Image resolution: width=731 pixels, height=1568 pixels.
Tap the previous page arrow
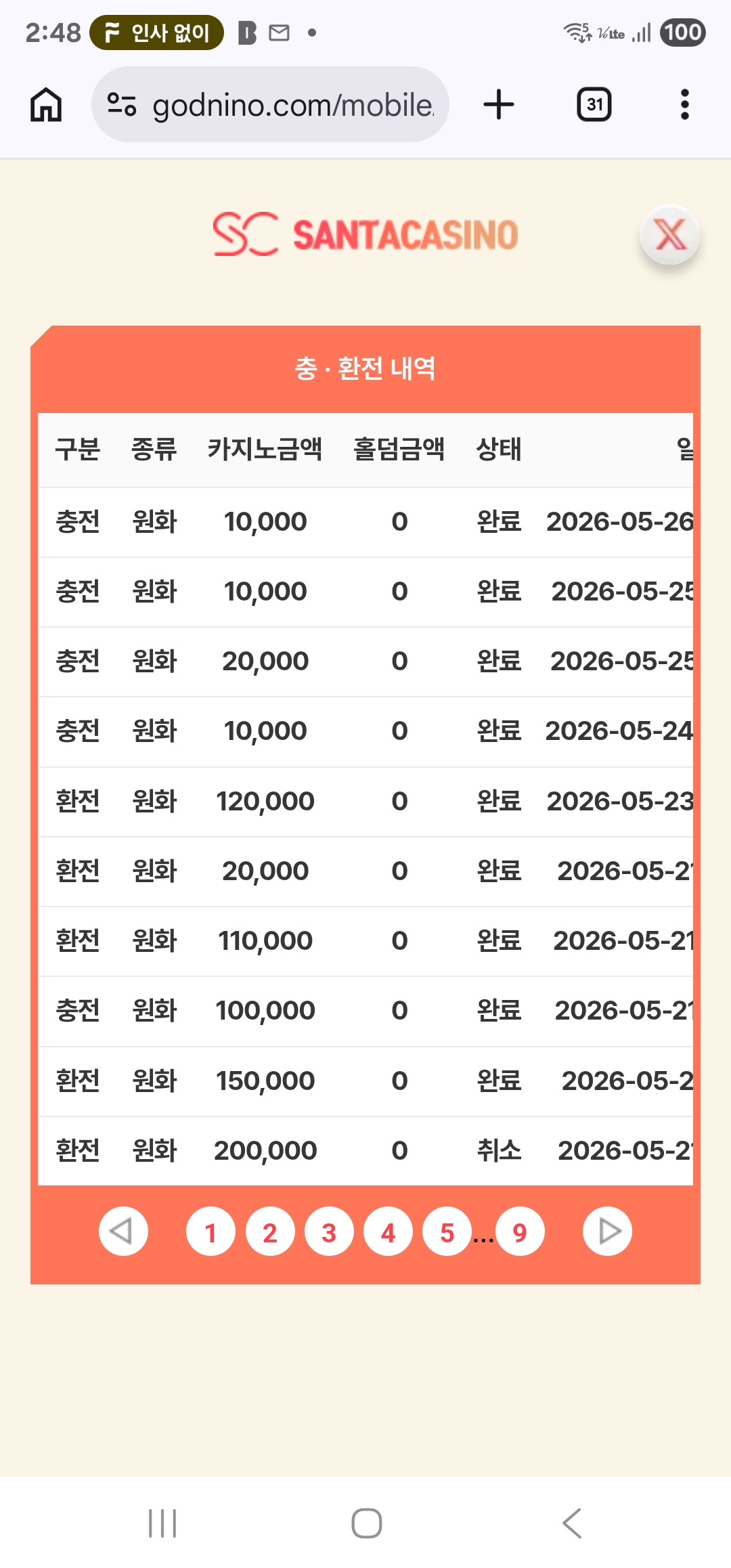[123, 1232]
